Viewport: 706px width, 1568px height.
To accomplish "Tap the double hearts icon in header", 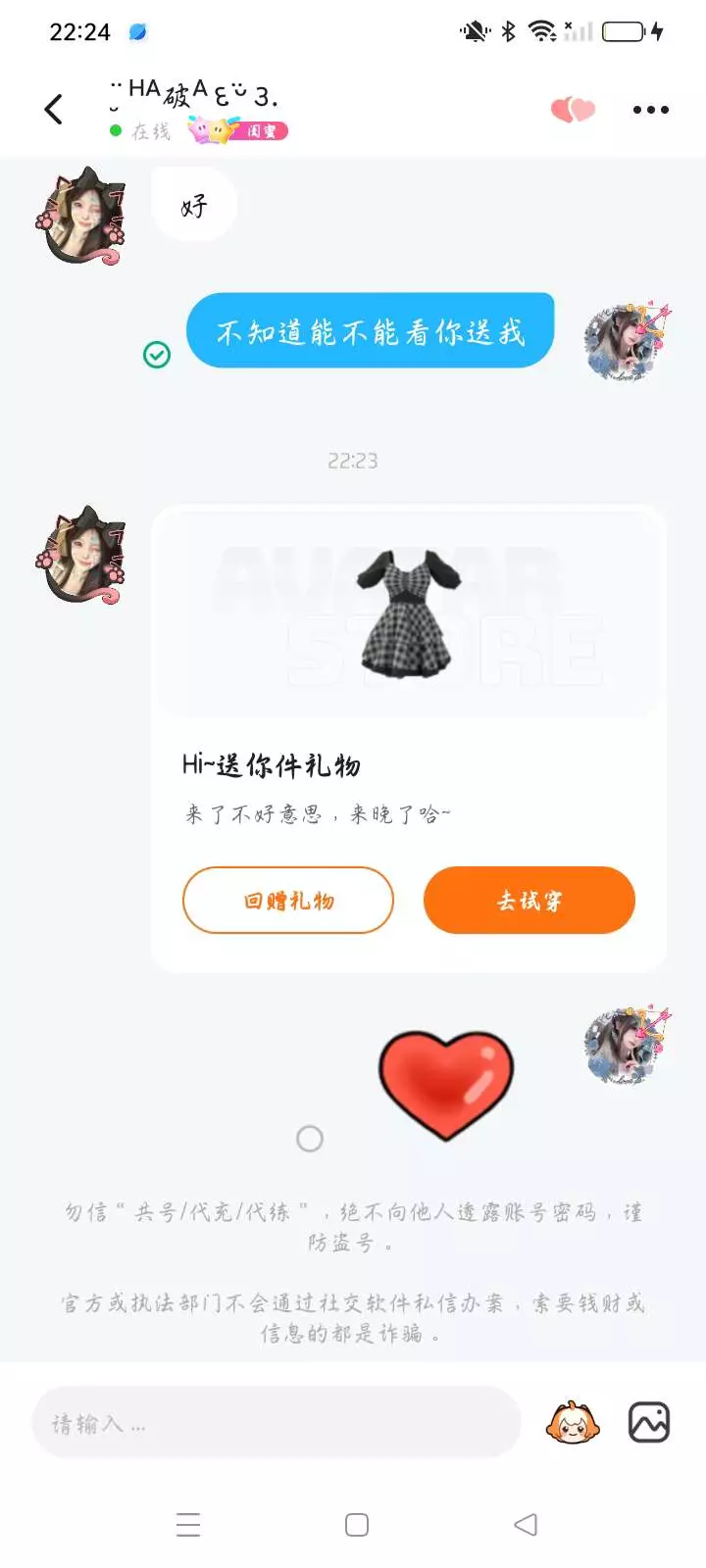I will pos(573,110).
